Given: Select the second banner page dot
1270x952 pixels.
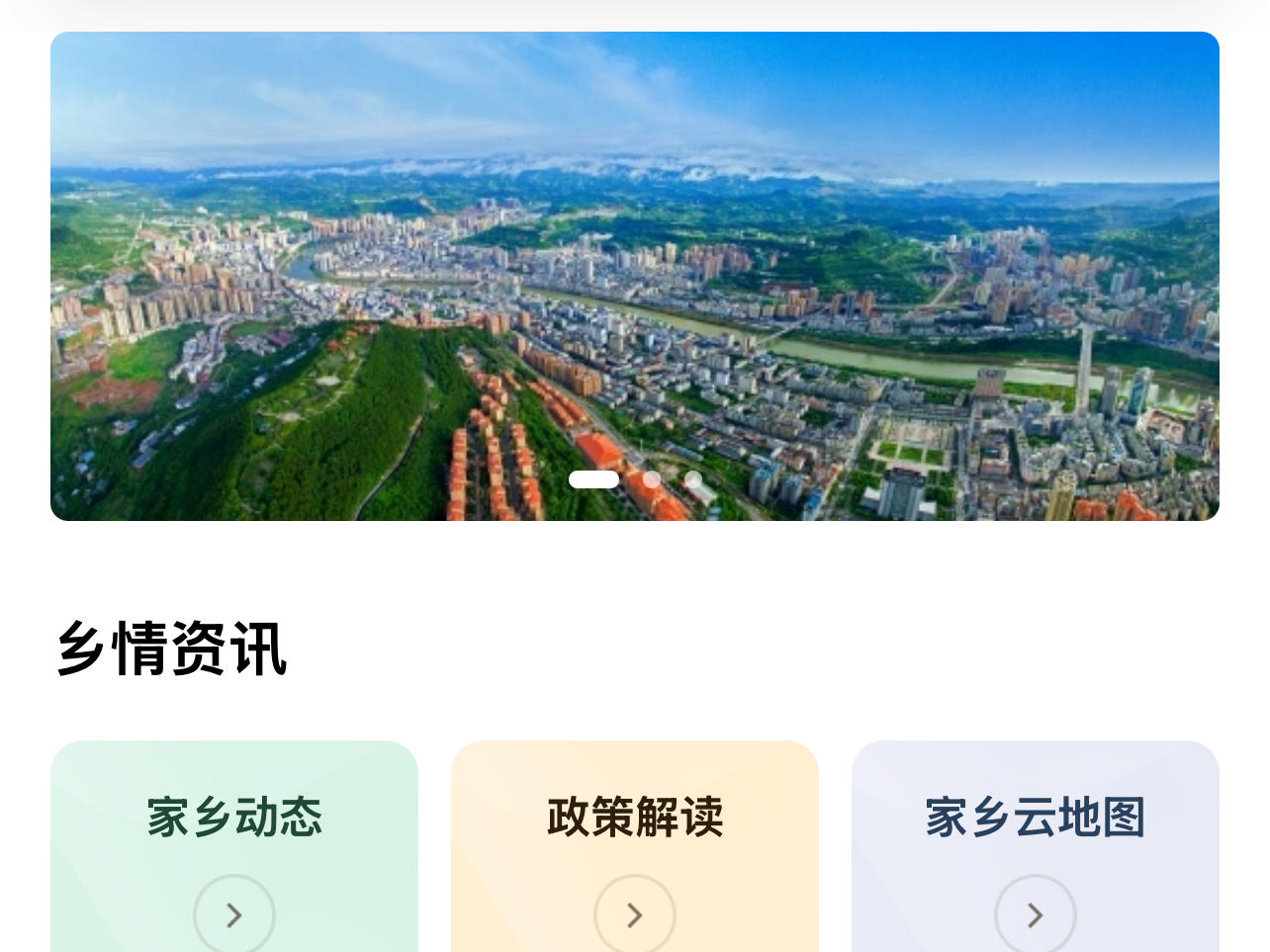Looking at the screenshot, I should [x=651, y=479].
